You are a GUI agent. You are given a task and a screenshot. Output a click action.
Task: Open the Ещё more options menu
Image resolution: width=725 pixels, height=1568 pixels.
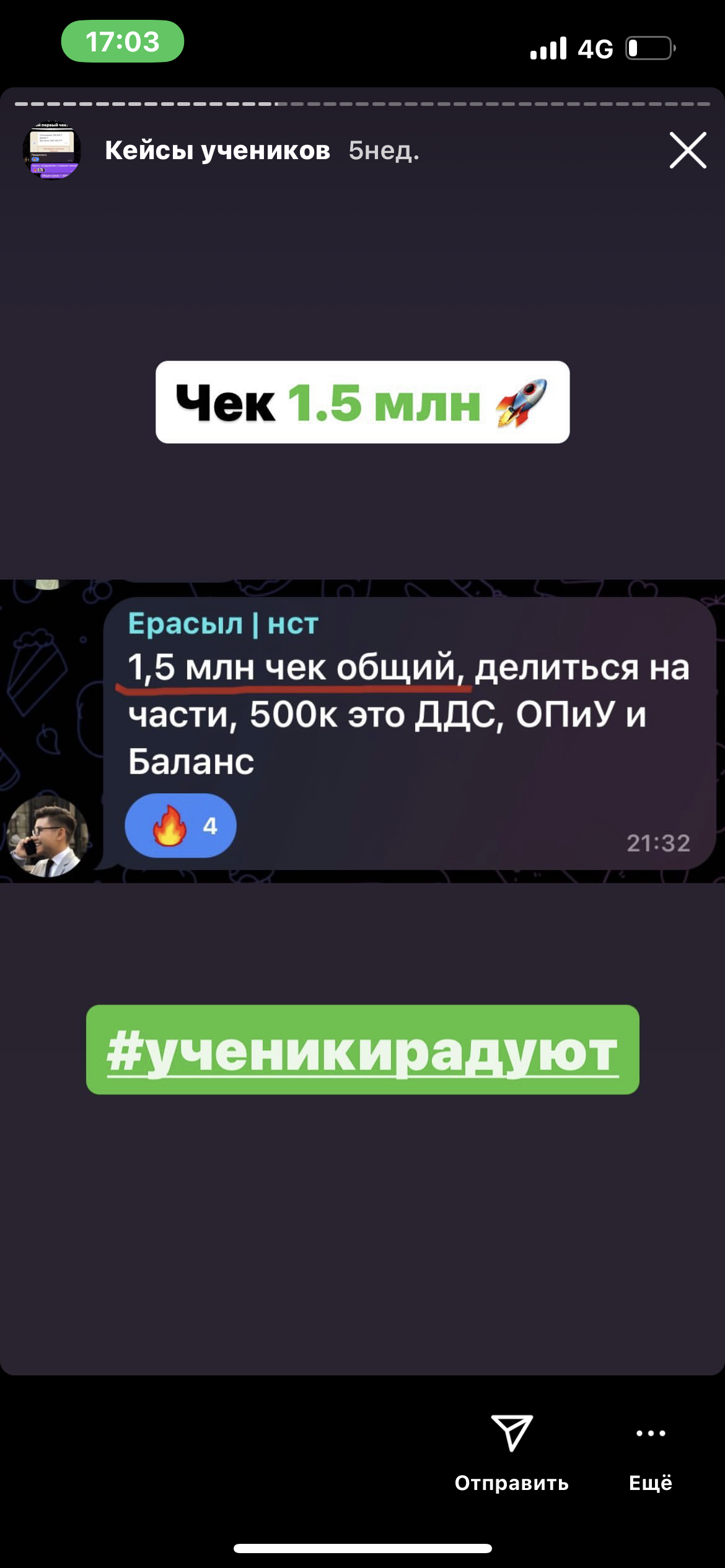[x=651, y=1433]
